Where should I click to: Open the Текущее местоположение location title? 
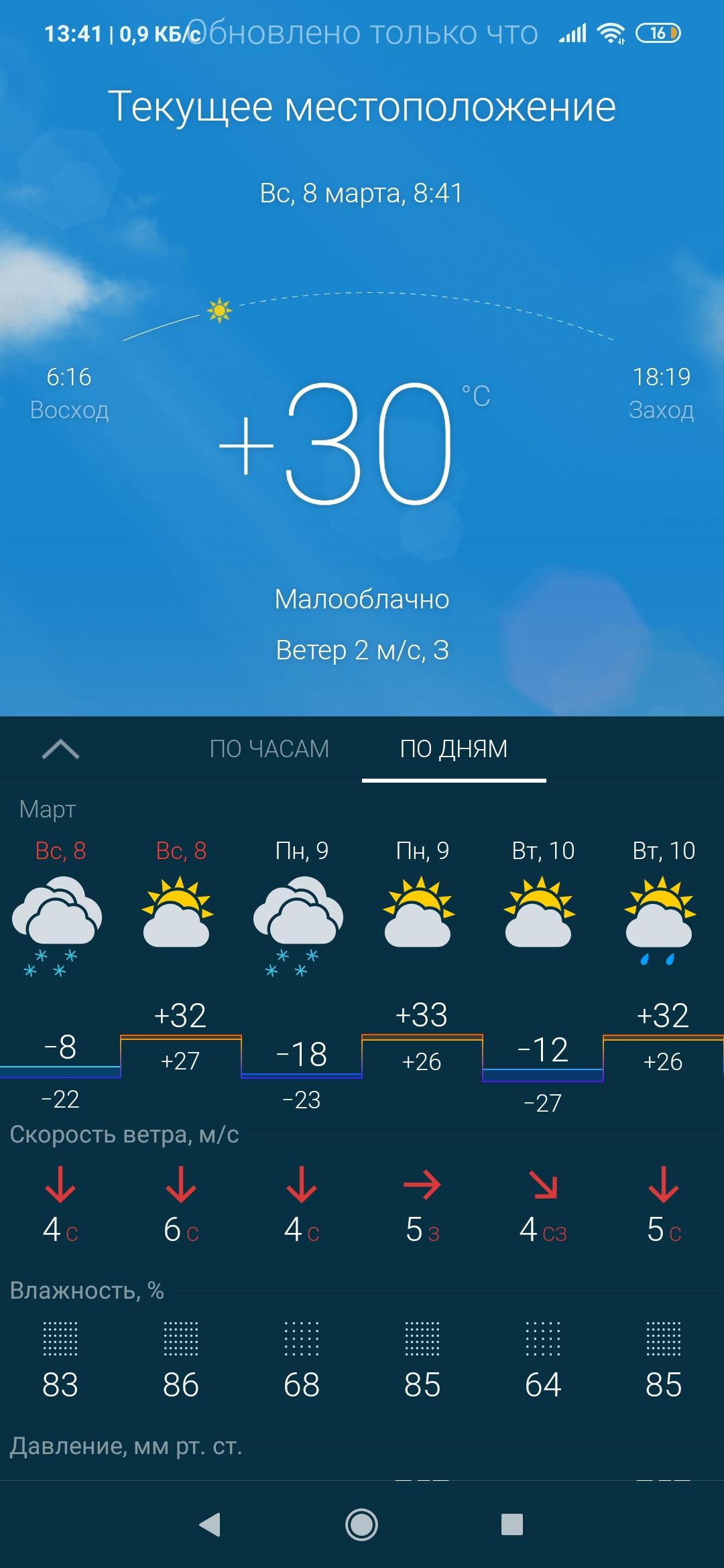tap(362, 107)
